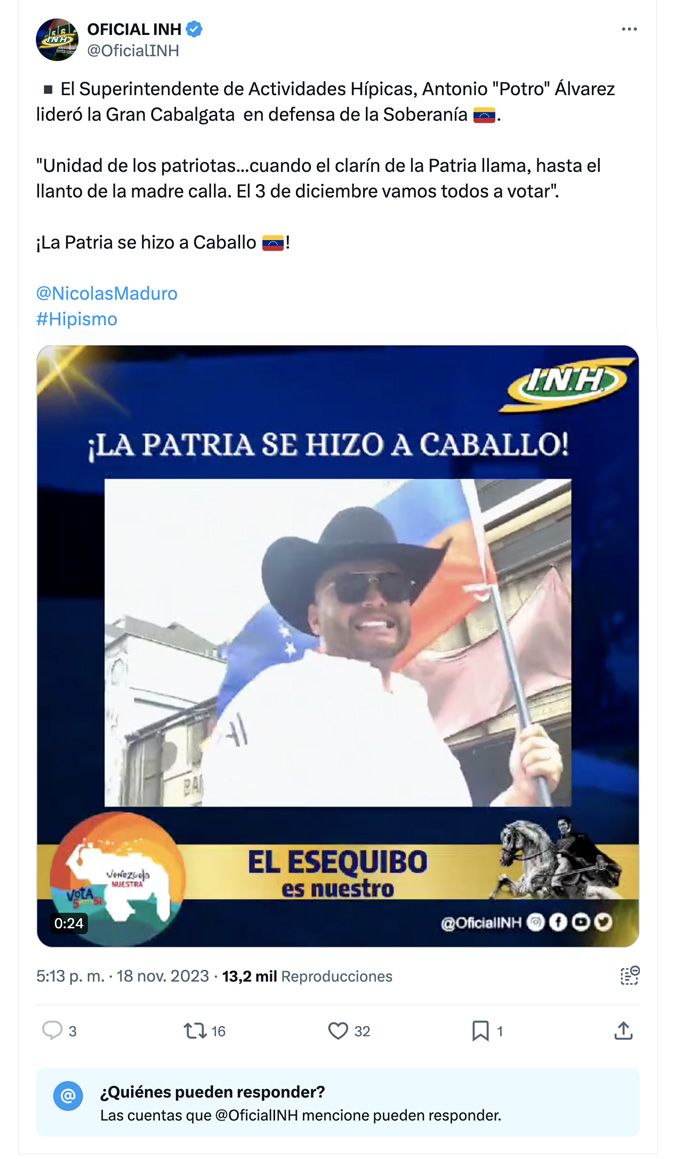Image resolution: width=677 pixels, height=1159 pixels.
Task: Open the #Hipismo hashtag
Action: coord(77,319)
